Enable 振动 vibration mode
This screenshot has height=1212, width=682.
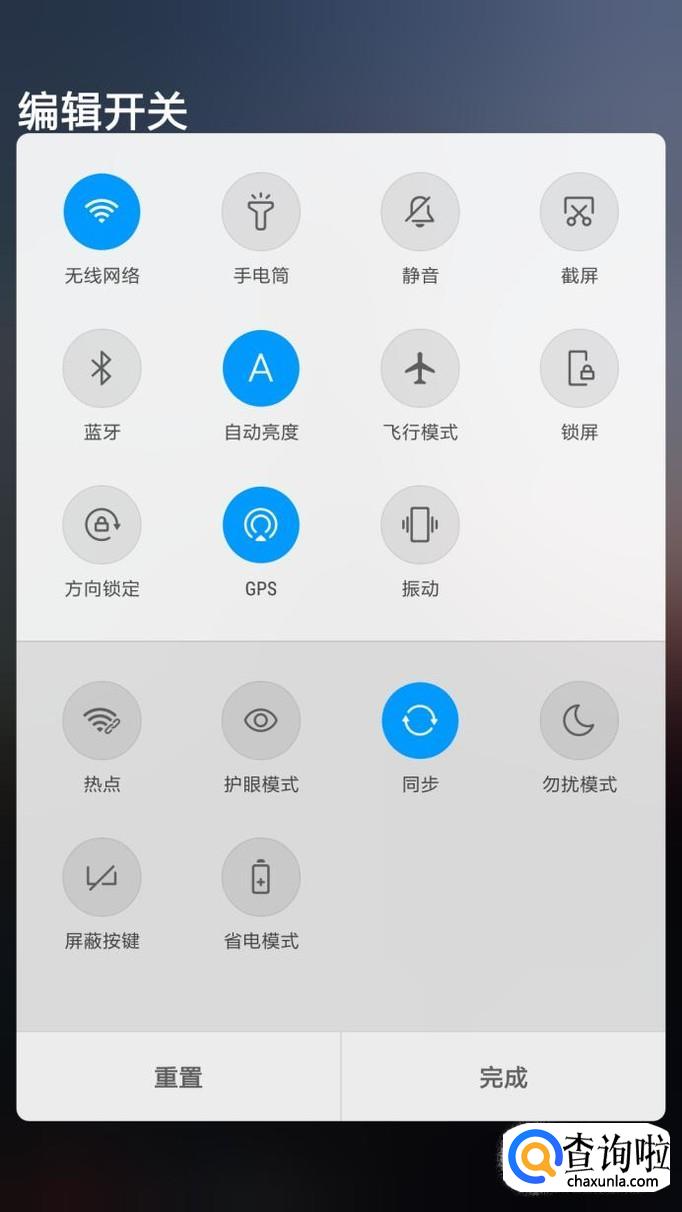pos(420,525)
